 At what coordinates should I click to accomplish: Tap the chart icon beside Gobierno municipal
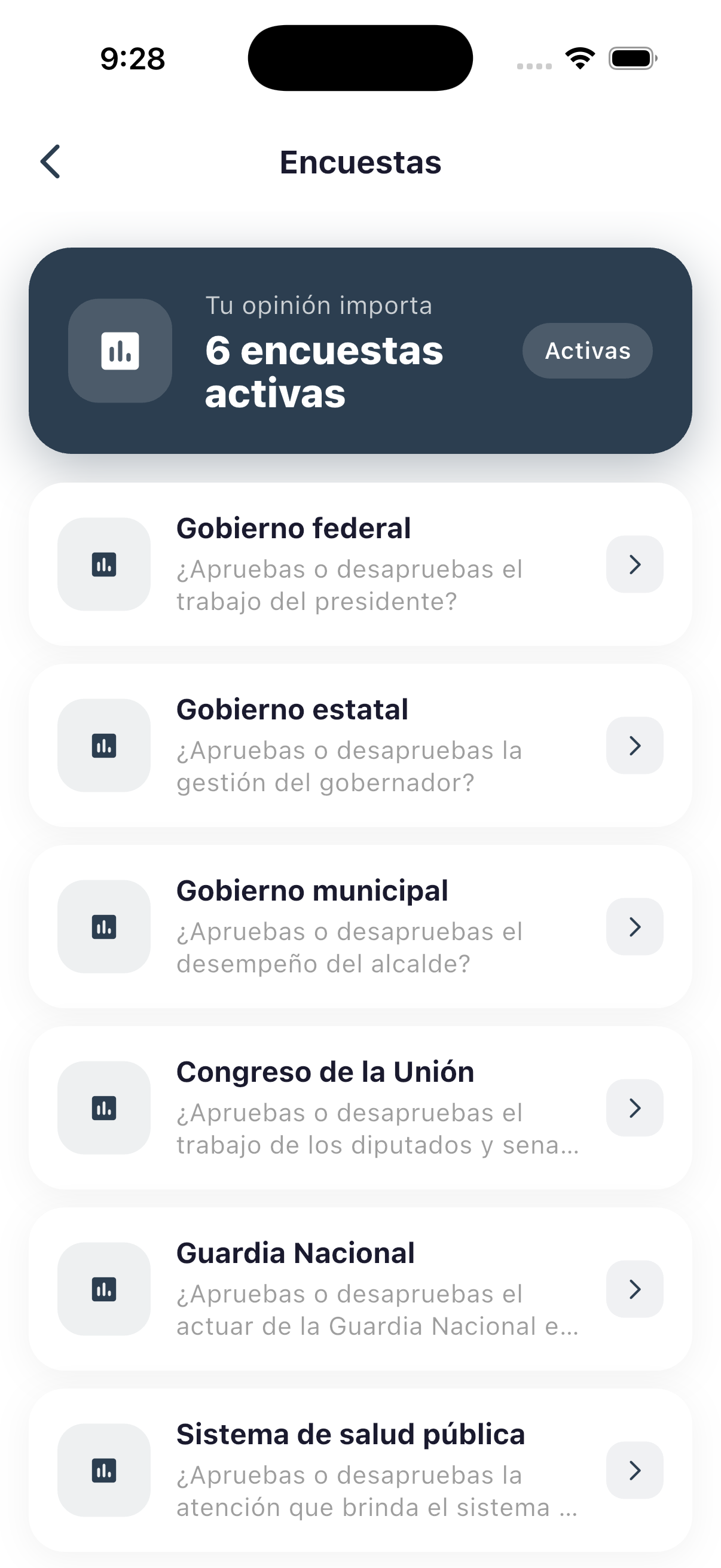(103, 926)
